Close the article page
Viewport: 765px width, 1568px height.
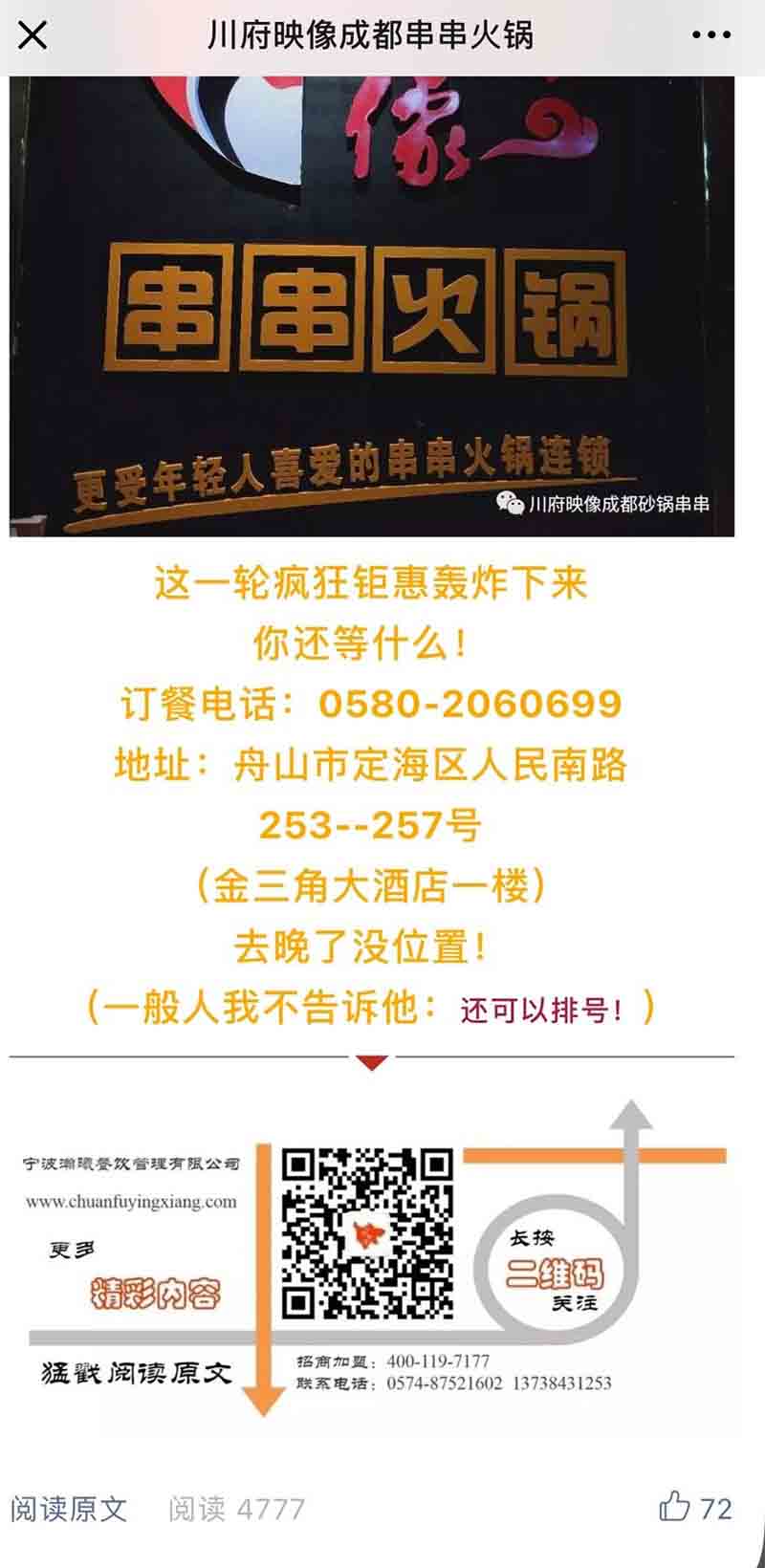point(33,36)
